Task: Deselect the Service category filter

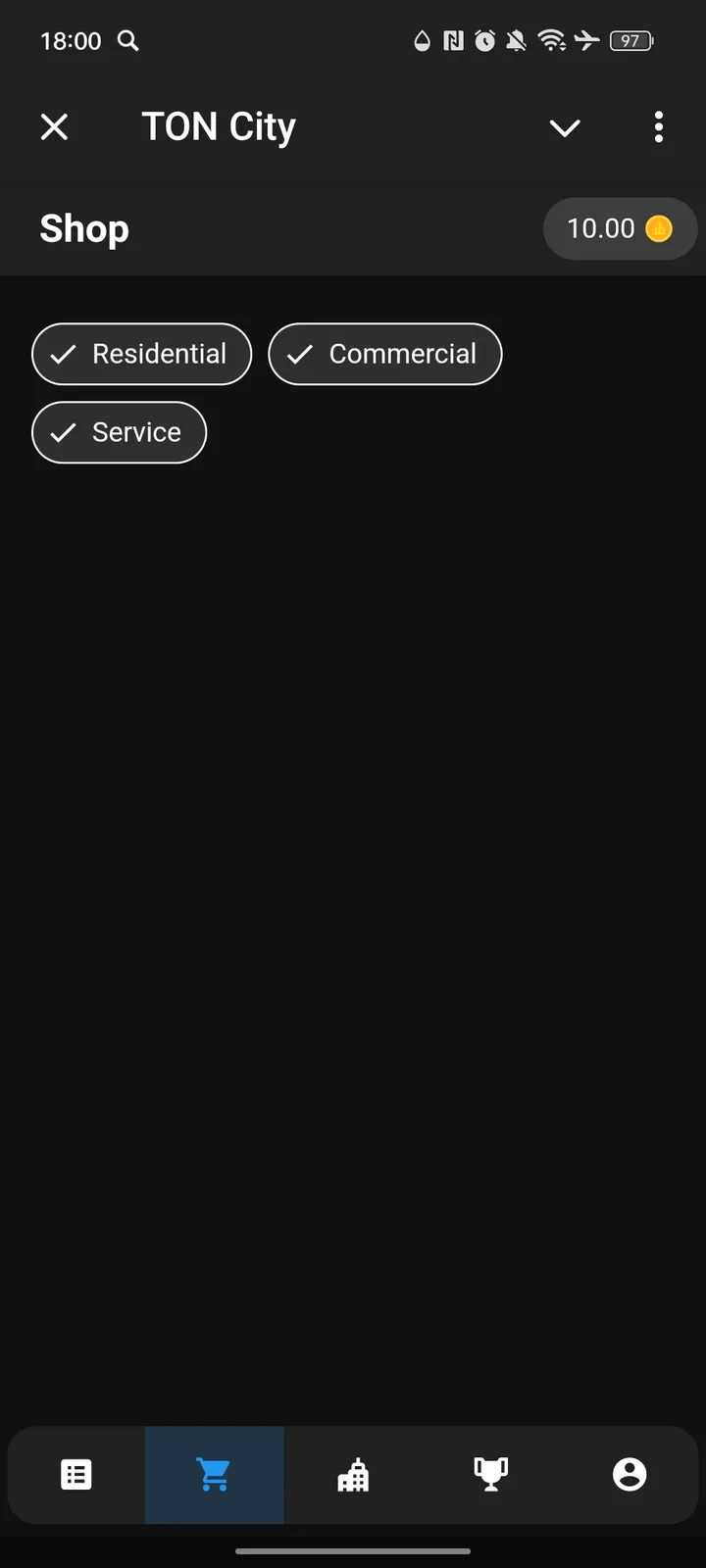Action: (x=119, y=432)
